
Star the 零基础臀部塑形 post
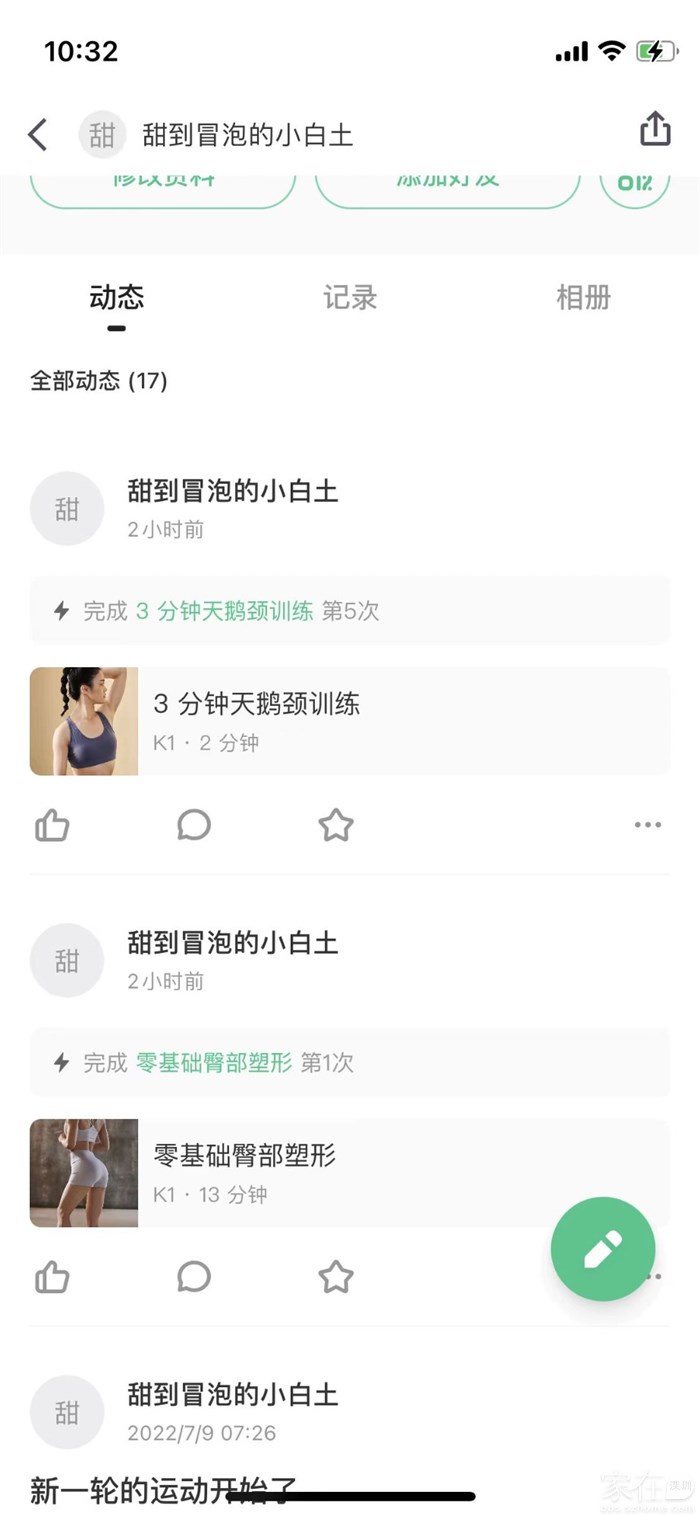point(336,1277)
